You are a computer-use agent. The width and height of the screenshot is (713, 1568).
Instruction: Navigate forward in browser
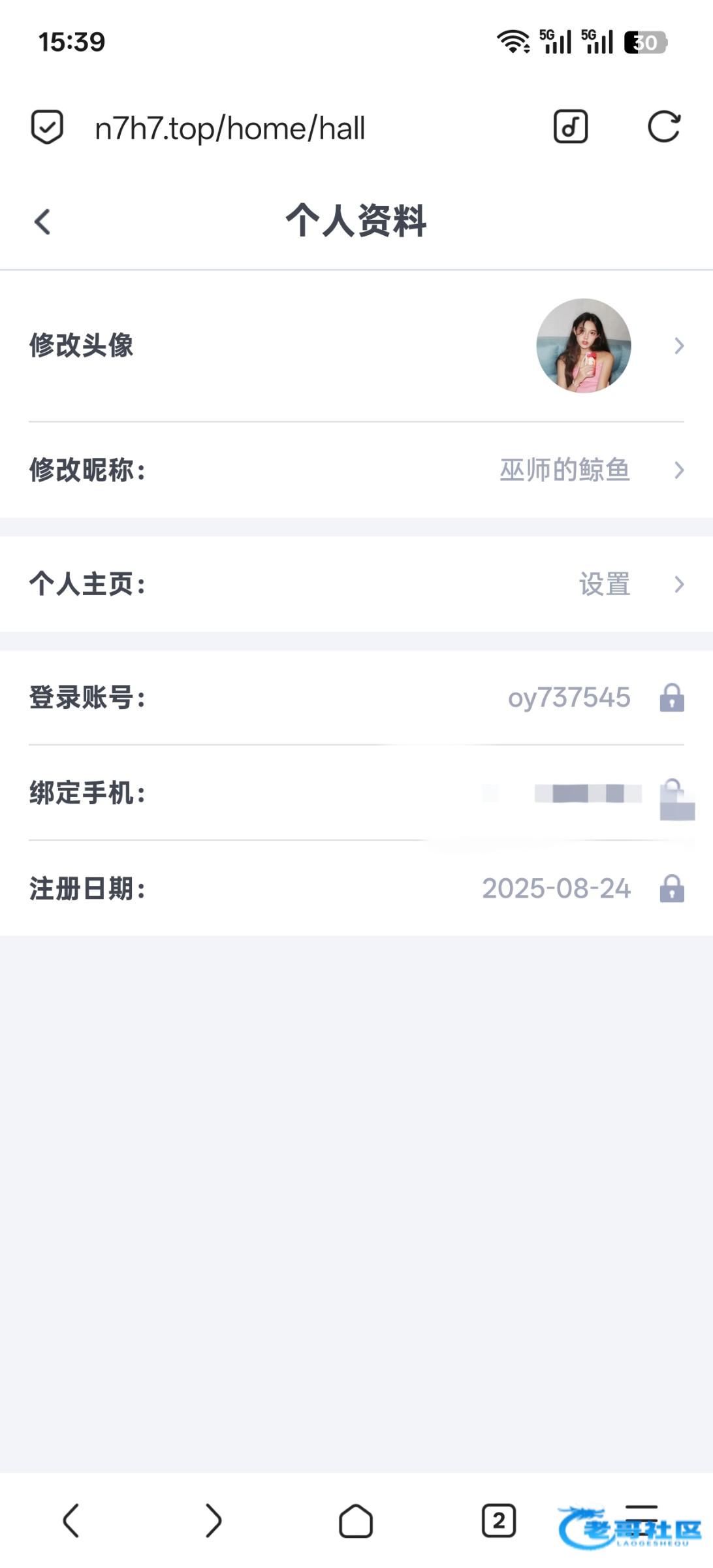(x=214, y=1521)
